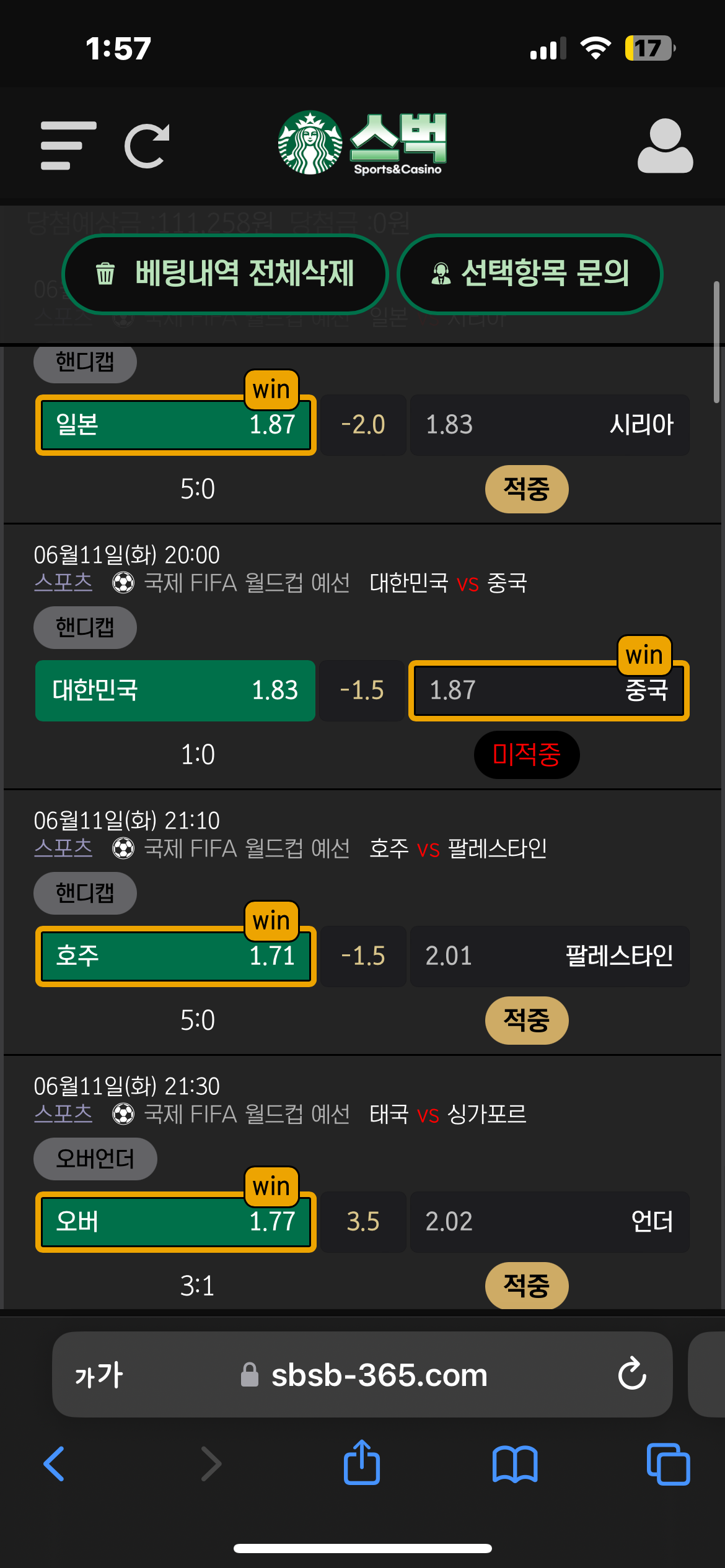Open the 스포츠 link for 호주 vs 팔레스타인
The width and height of the screenshot is (725, 1568).
pyautogui.click(x=63, y=848)
